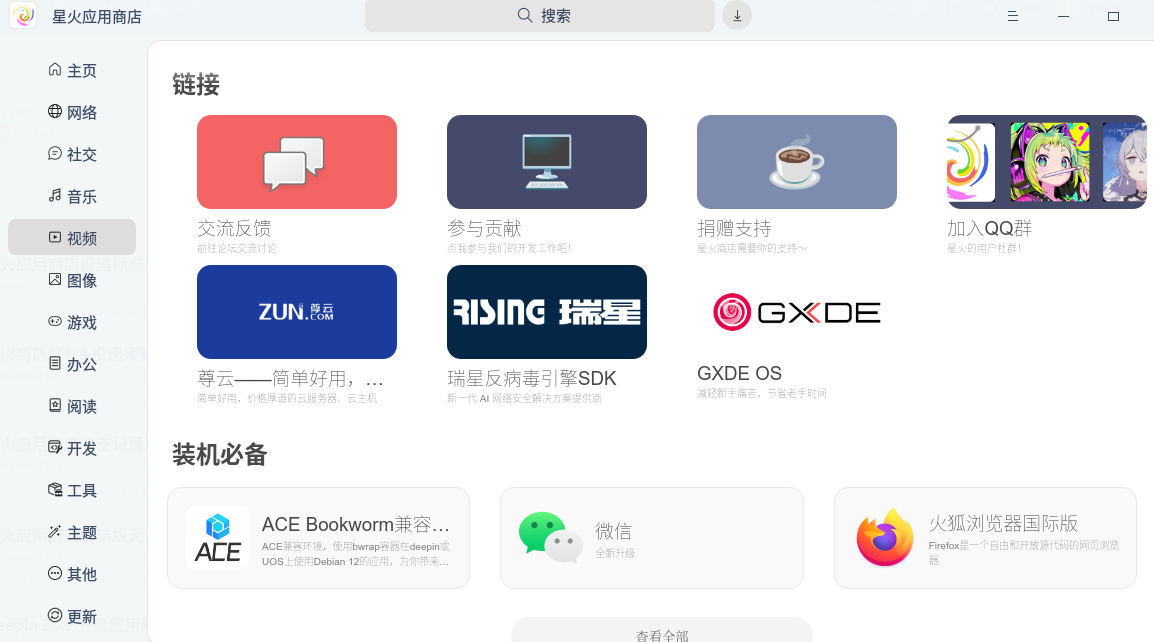The height and width of the screenshot is (642, 1154).
Task: Open the 火狐浏览器国际版 app card
Action: 985,538
